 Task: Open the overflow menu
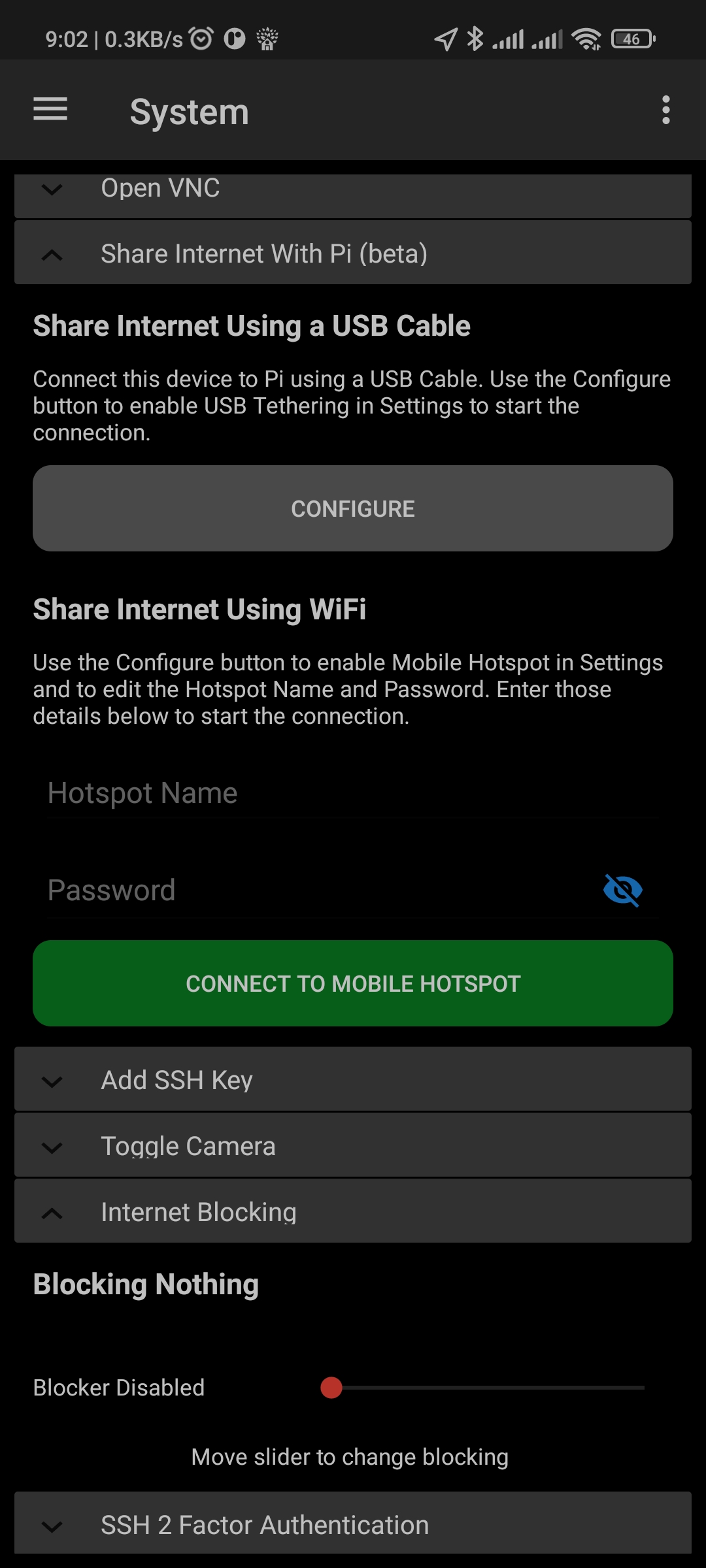pos(665,110)
